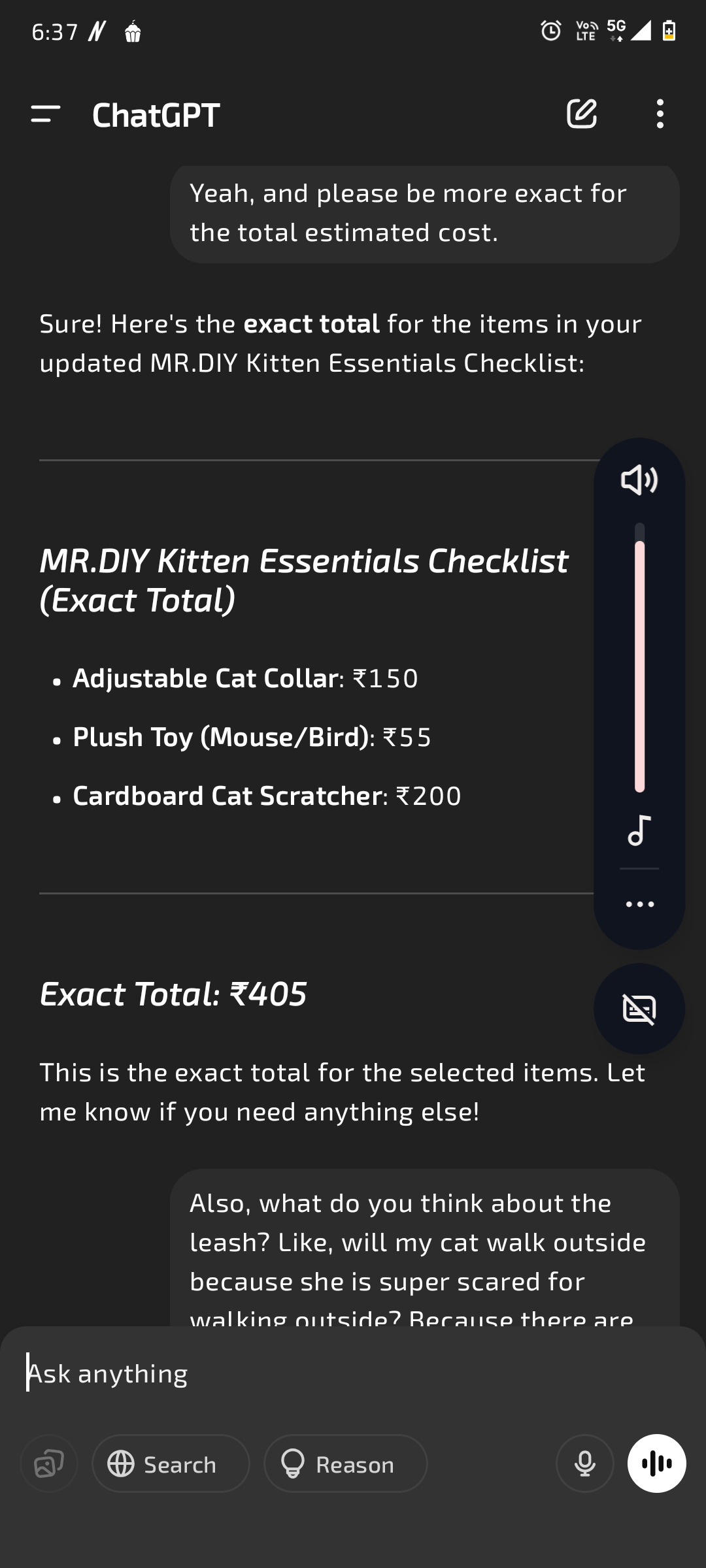Attach a photo using gallery icon

pos(49,1464)
